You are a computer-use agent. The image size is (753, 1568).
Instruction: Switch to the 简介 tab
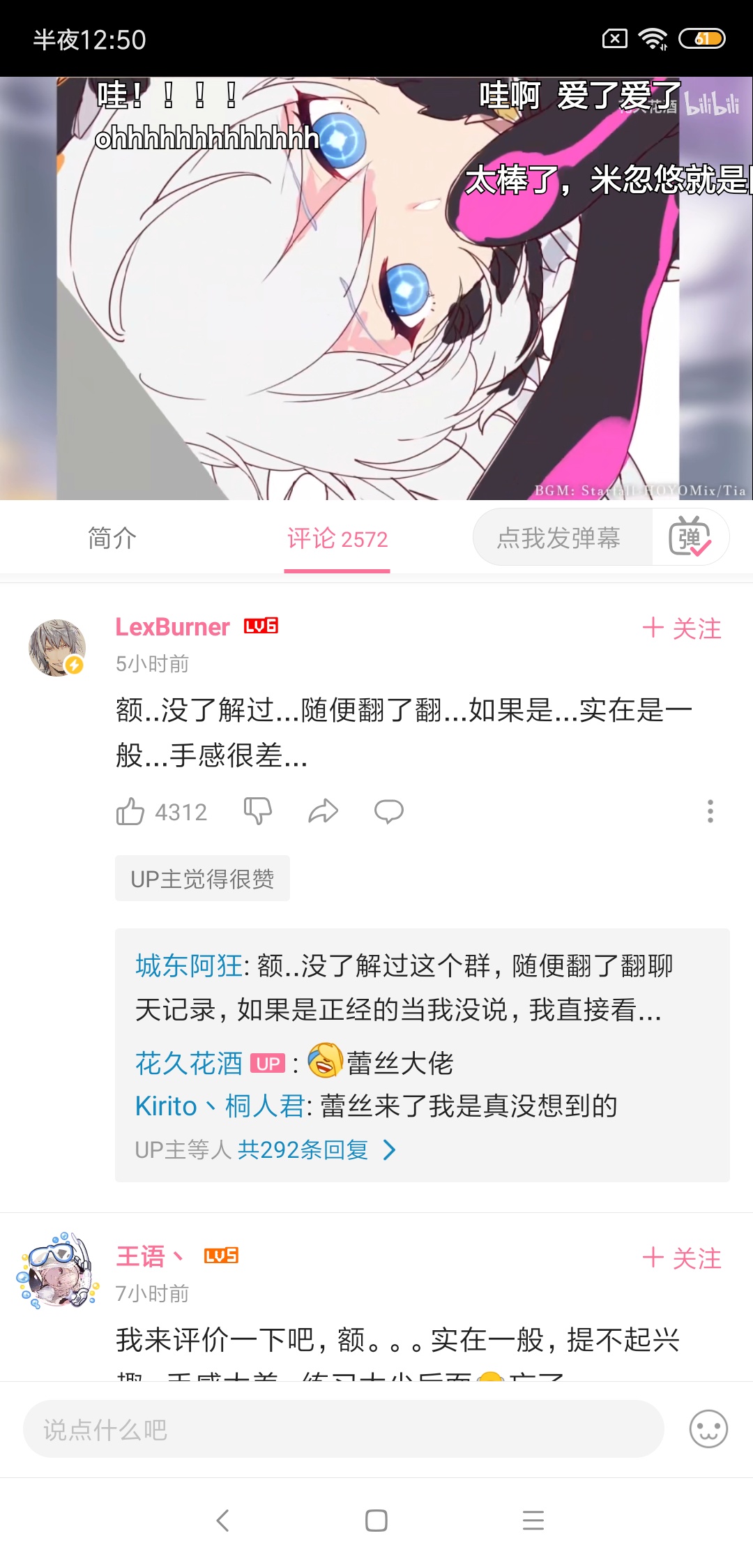112,538
